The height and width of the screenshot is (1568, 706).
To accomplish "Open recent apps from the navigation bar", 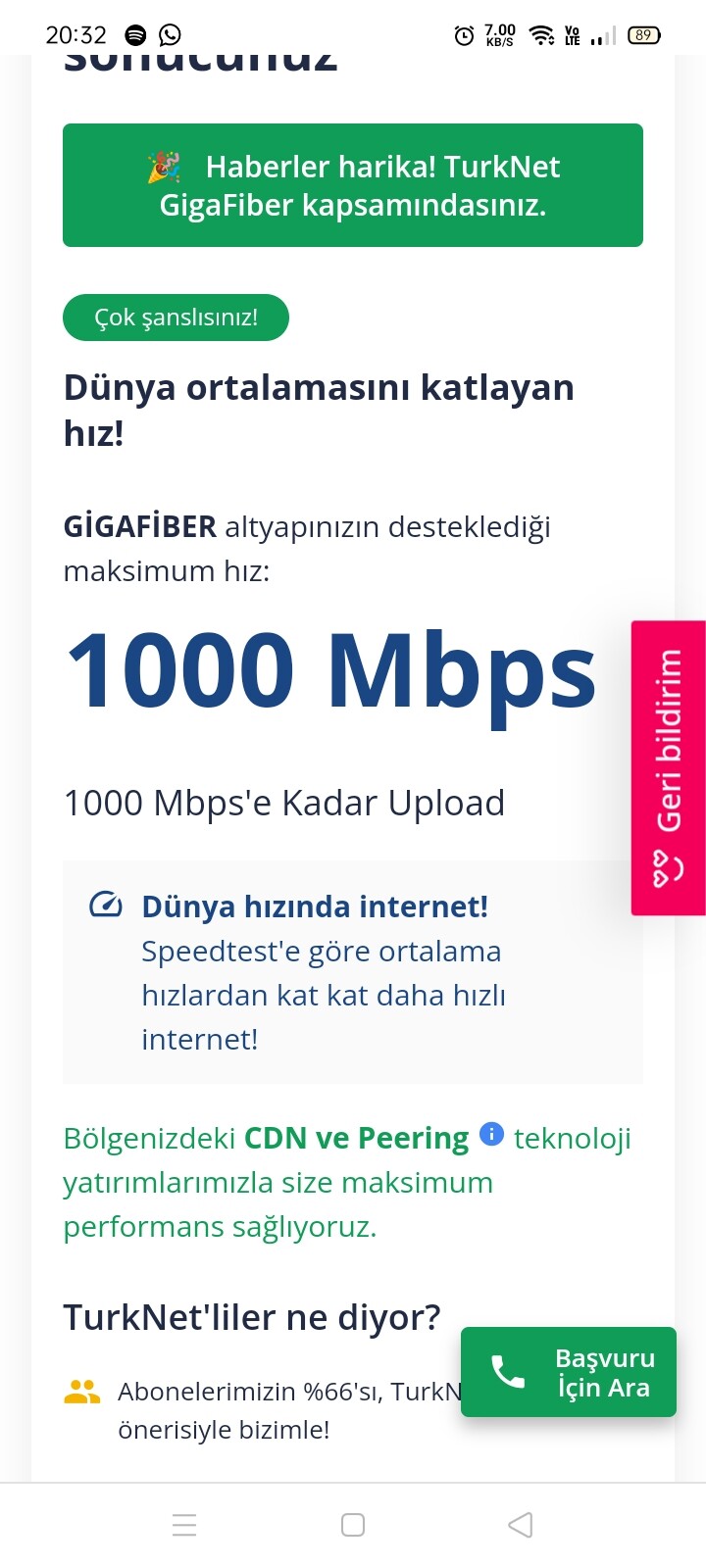I will pos(184,1525).
